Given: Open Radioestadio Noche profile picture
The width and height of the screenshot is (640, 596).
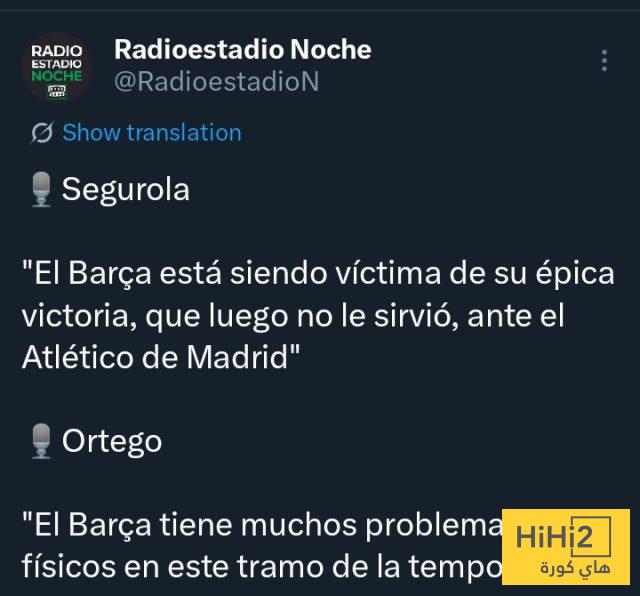Looking at the screenshot, I should point(57,66).
